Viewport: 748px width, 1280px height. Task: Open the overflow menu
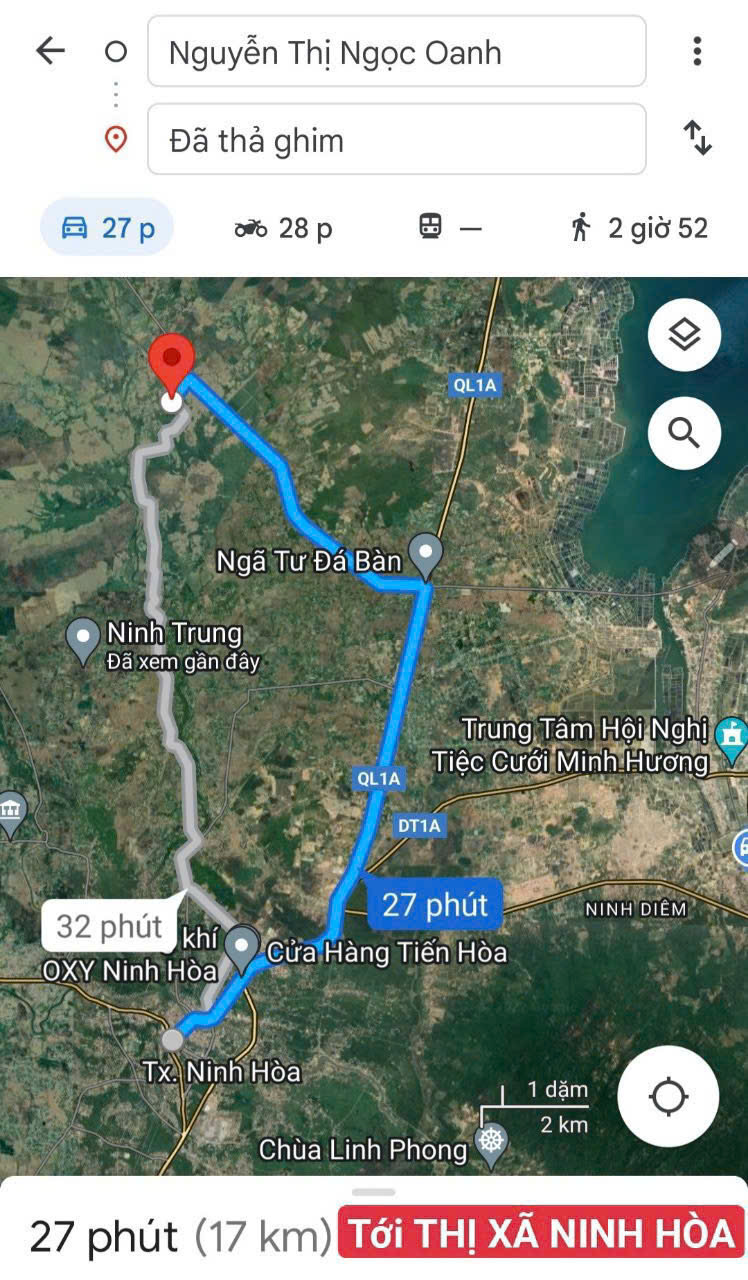pyautogui.click(x=697, y=51)
